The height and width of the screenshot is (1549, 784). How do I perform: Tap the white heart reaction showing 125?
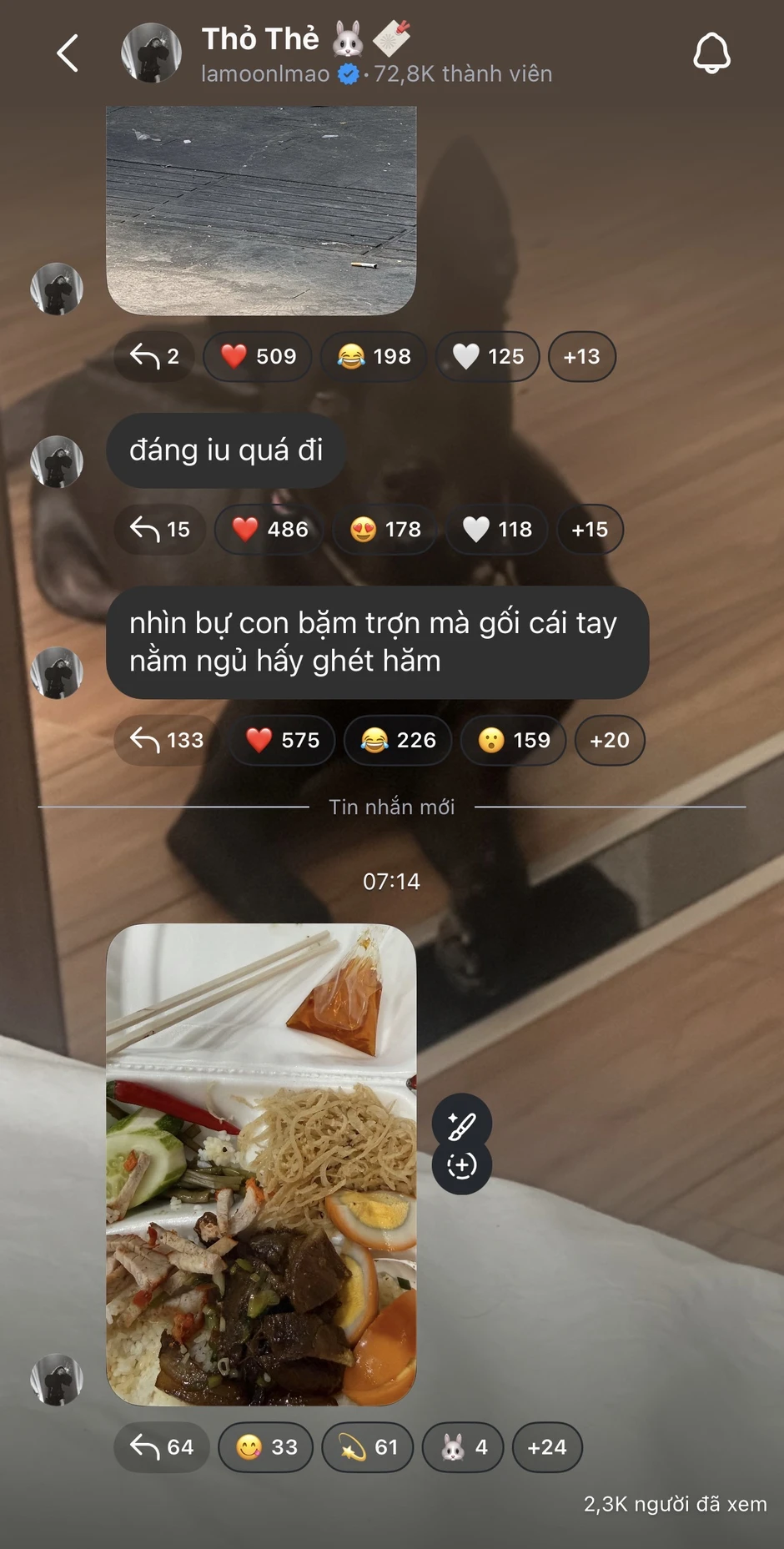[x=488, y=356]
